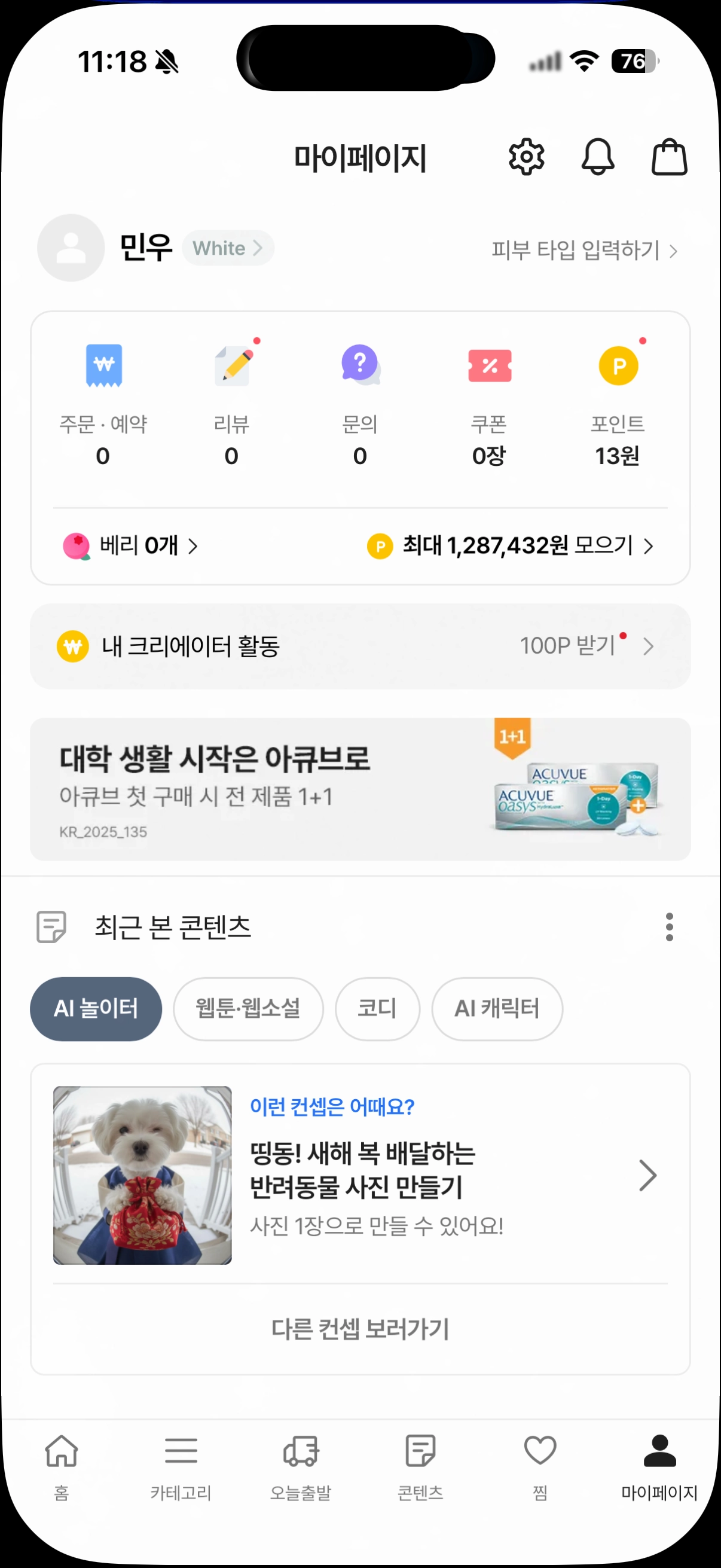Open the settings gear icon

[526, 157]
